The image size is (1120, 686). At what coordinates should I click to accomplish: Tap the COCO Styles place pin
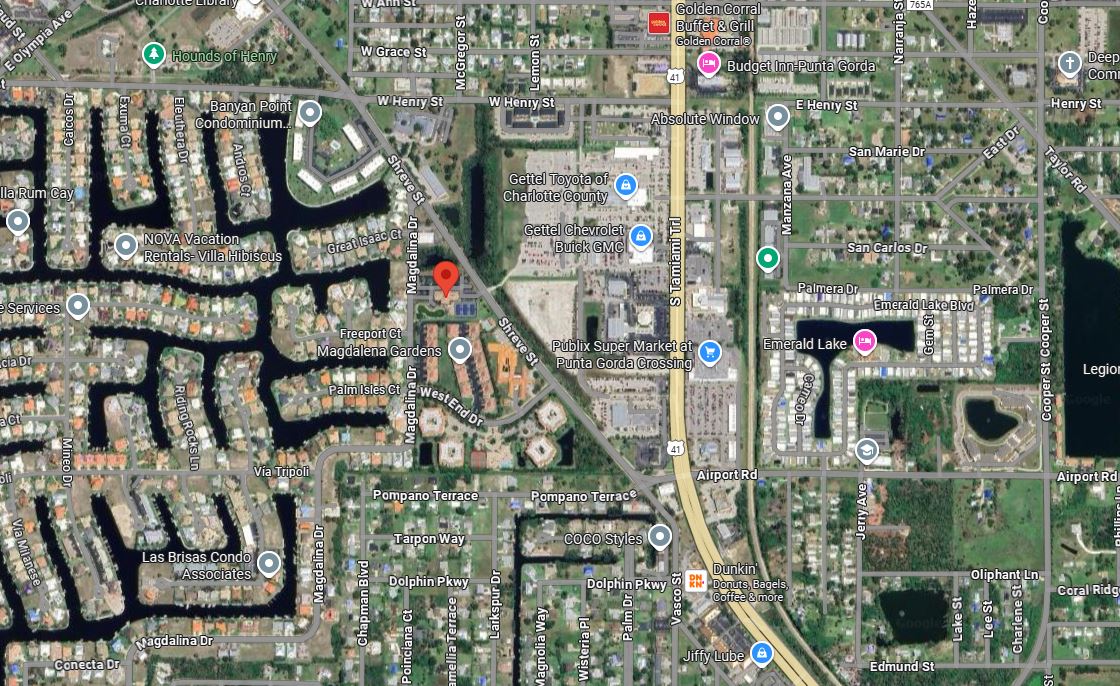pyautogui.click(x=659, y=538)
